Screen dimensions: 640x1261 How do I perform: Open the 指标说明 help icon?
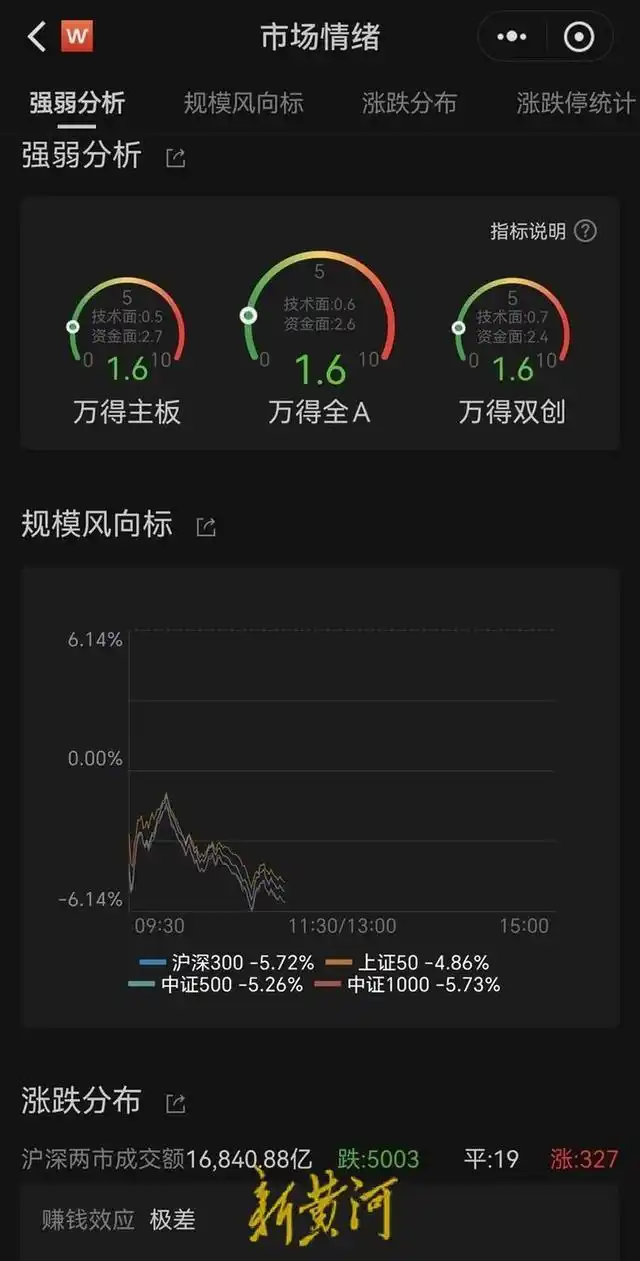(586, 231)
